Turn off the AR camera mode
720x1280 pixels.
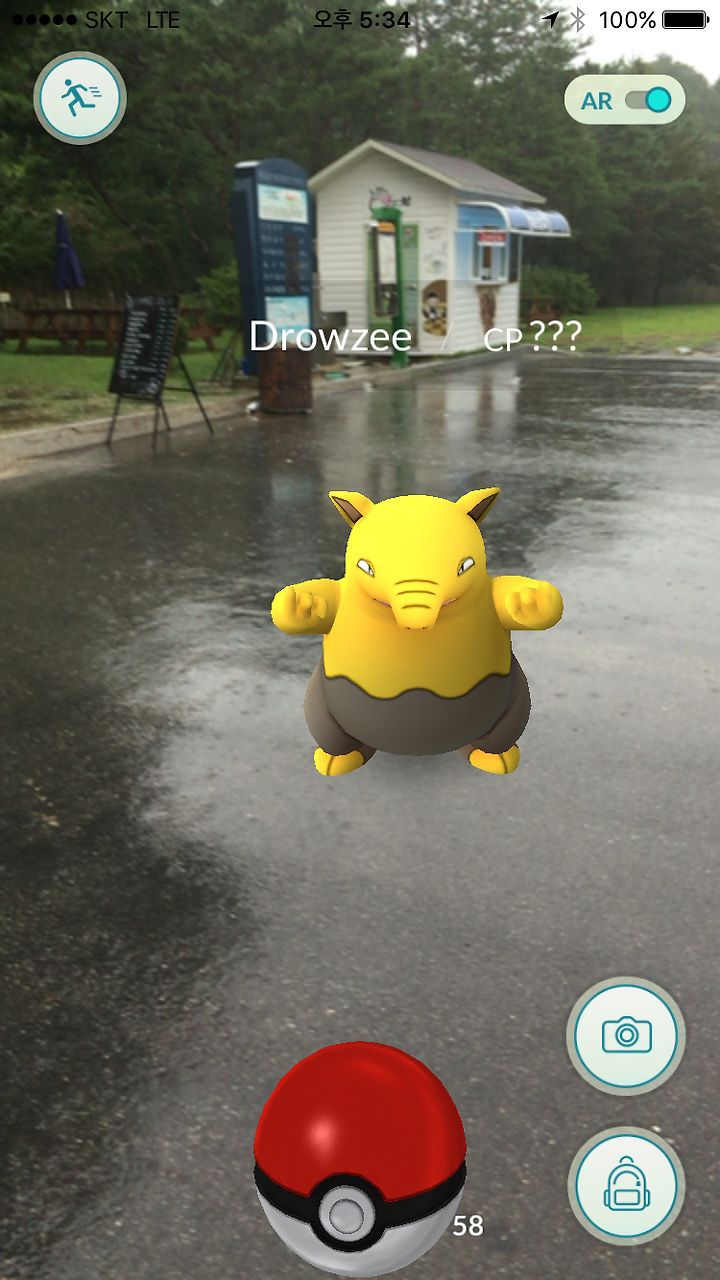point(624,100)
